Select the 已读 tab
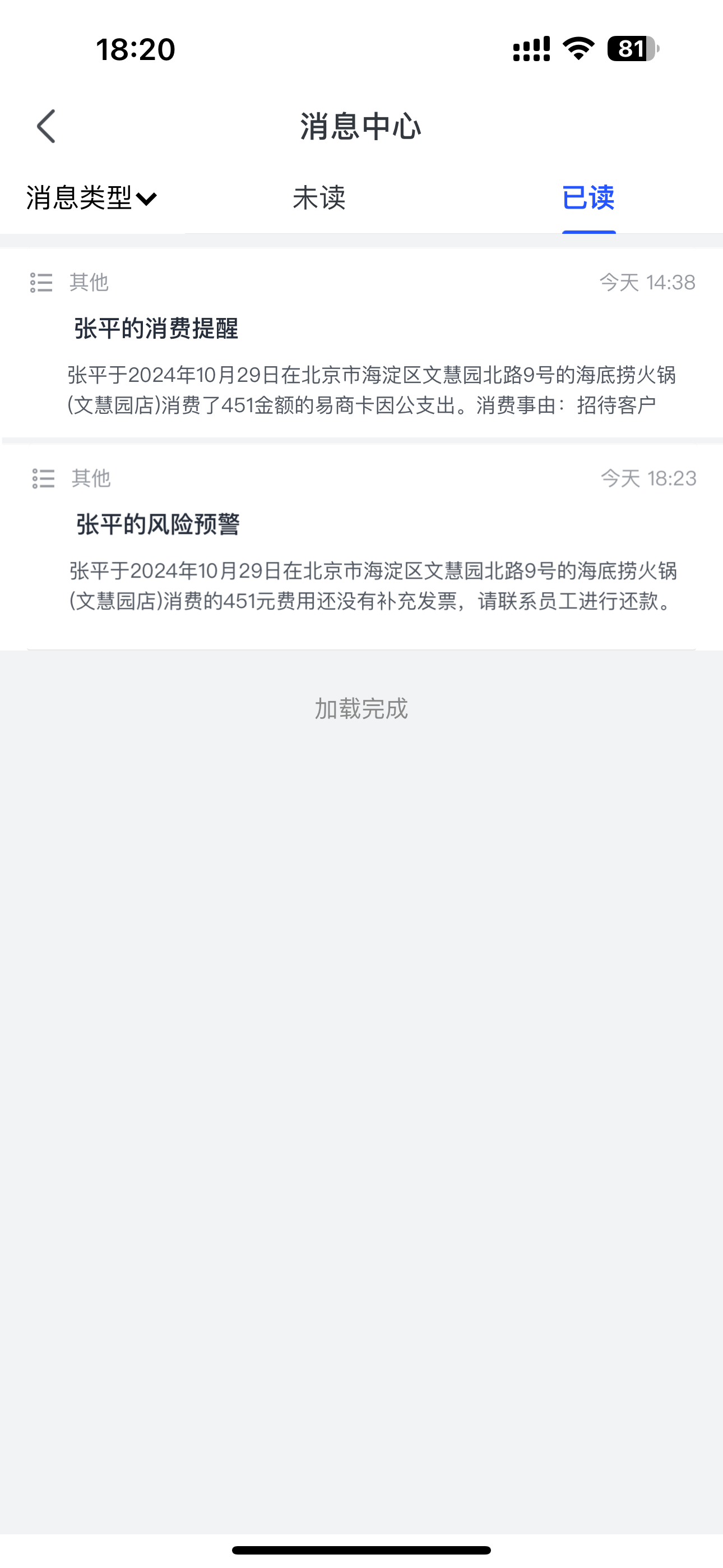The height and width of the screenshot is (1568, 723). click(588, 198)
